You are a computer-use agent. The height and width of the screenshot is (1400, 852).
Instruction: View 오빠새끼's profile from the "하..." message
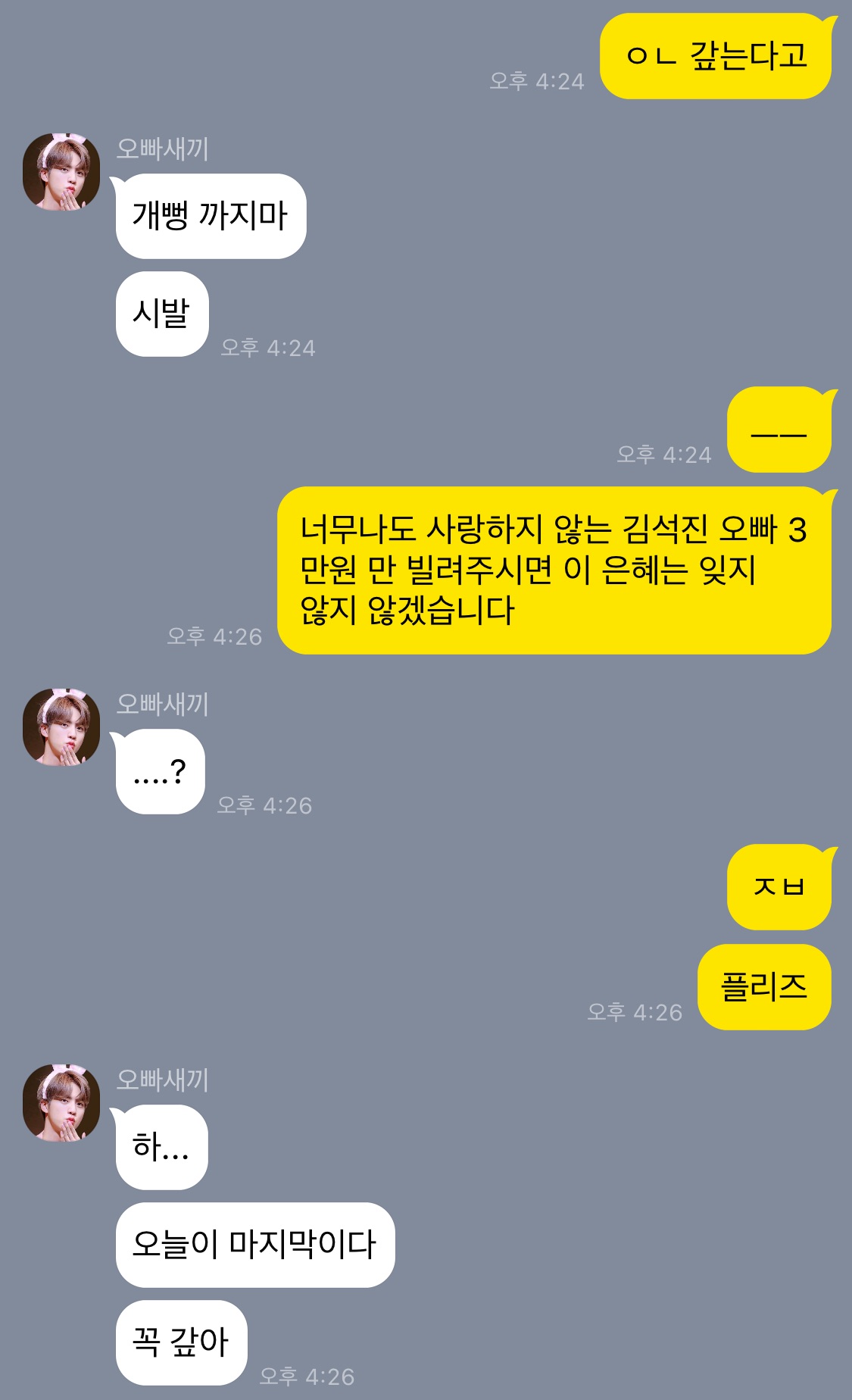click(x=61, y=1103)
